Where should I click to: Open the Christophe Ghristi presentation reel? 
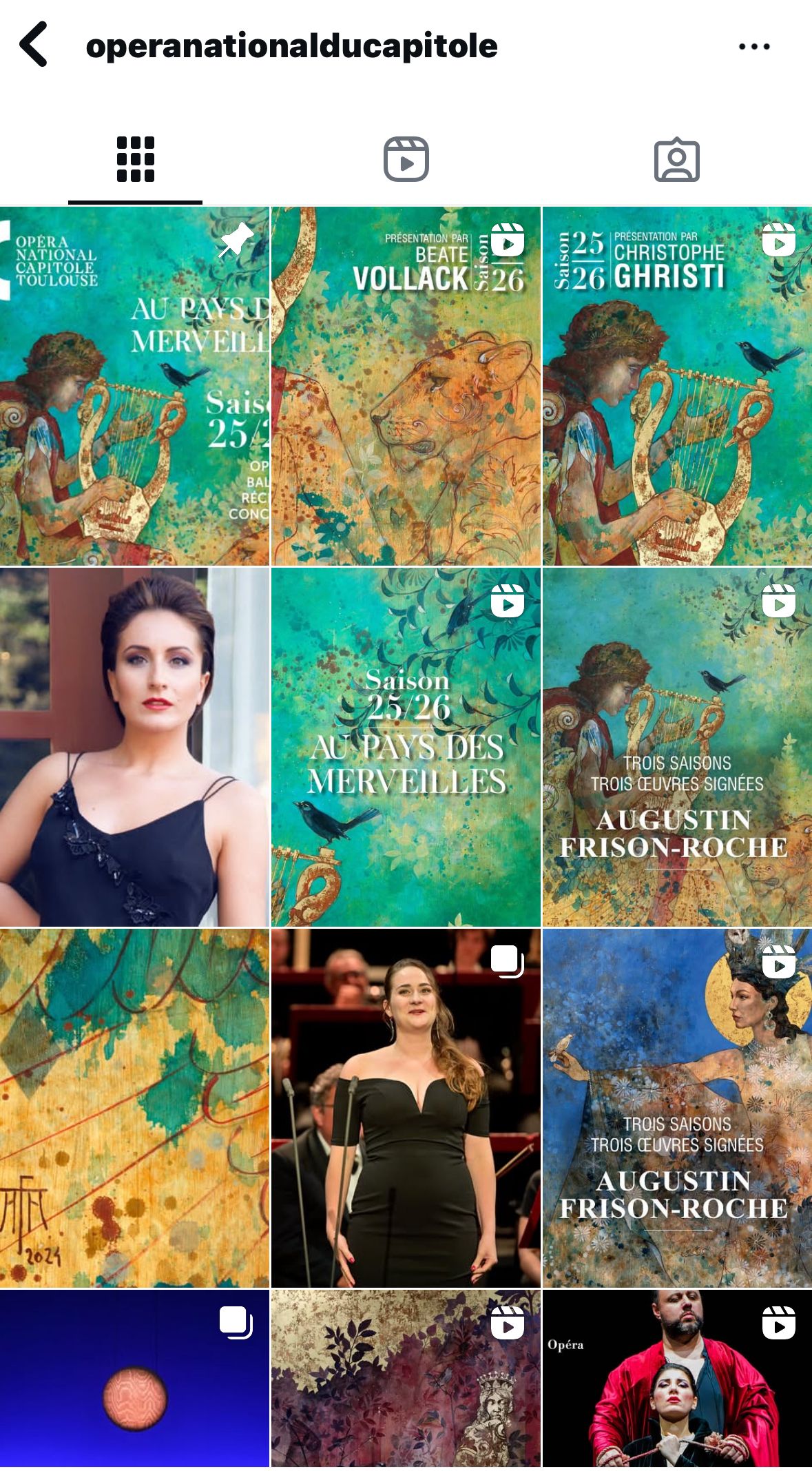[x=677, y=386]
